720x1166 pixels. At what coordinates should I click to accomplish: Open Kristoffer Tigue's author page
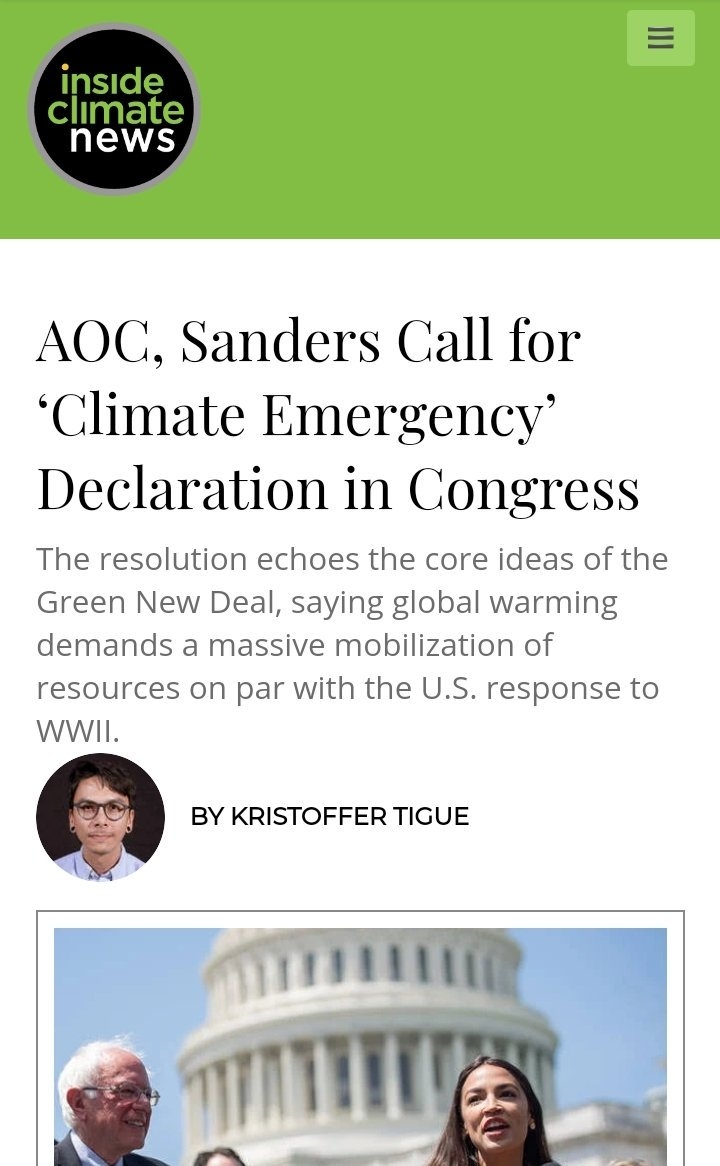(329, 817)
